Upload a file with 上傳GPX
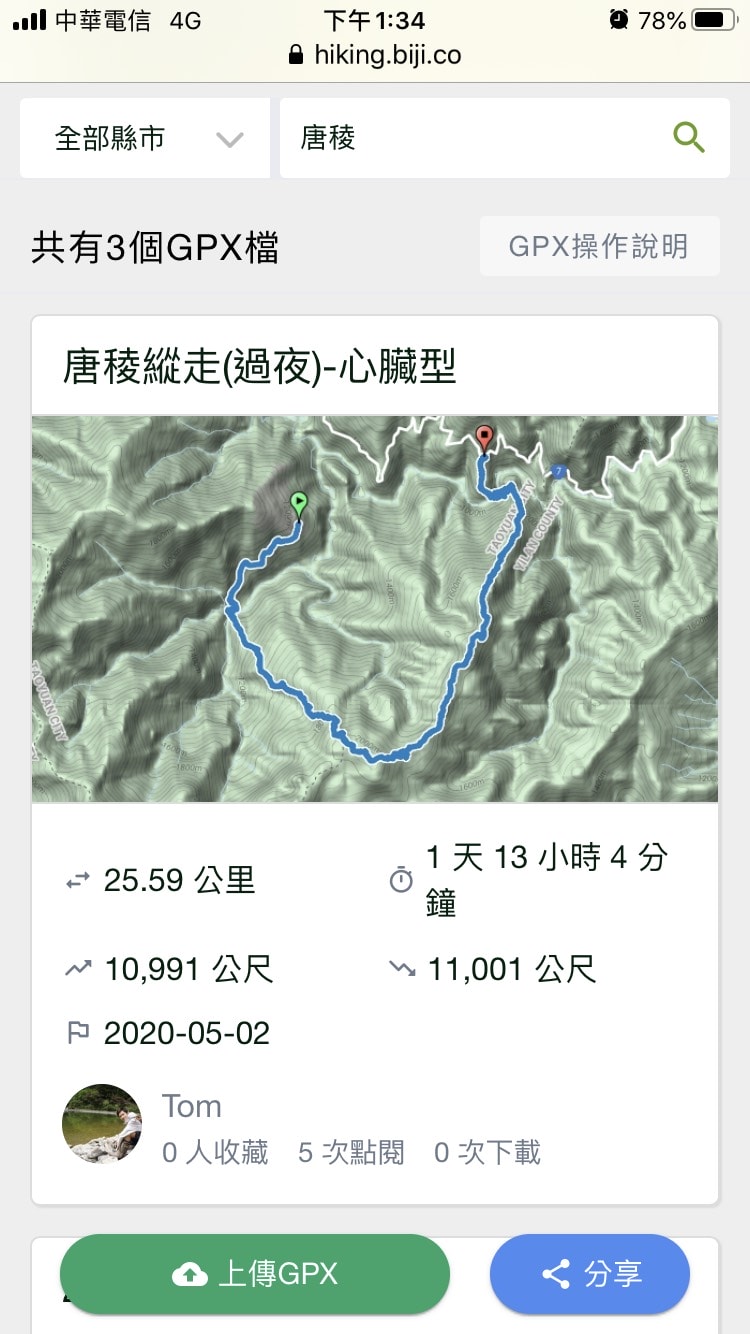The height and width of the screenshot is (1334, 750). coord(255,1274)
